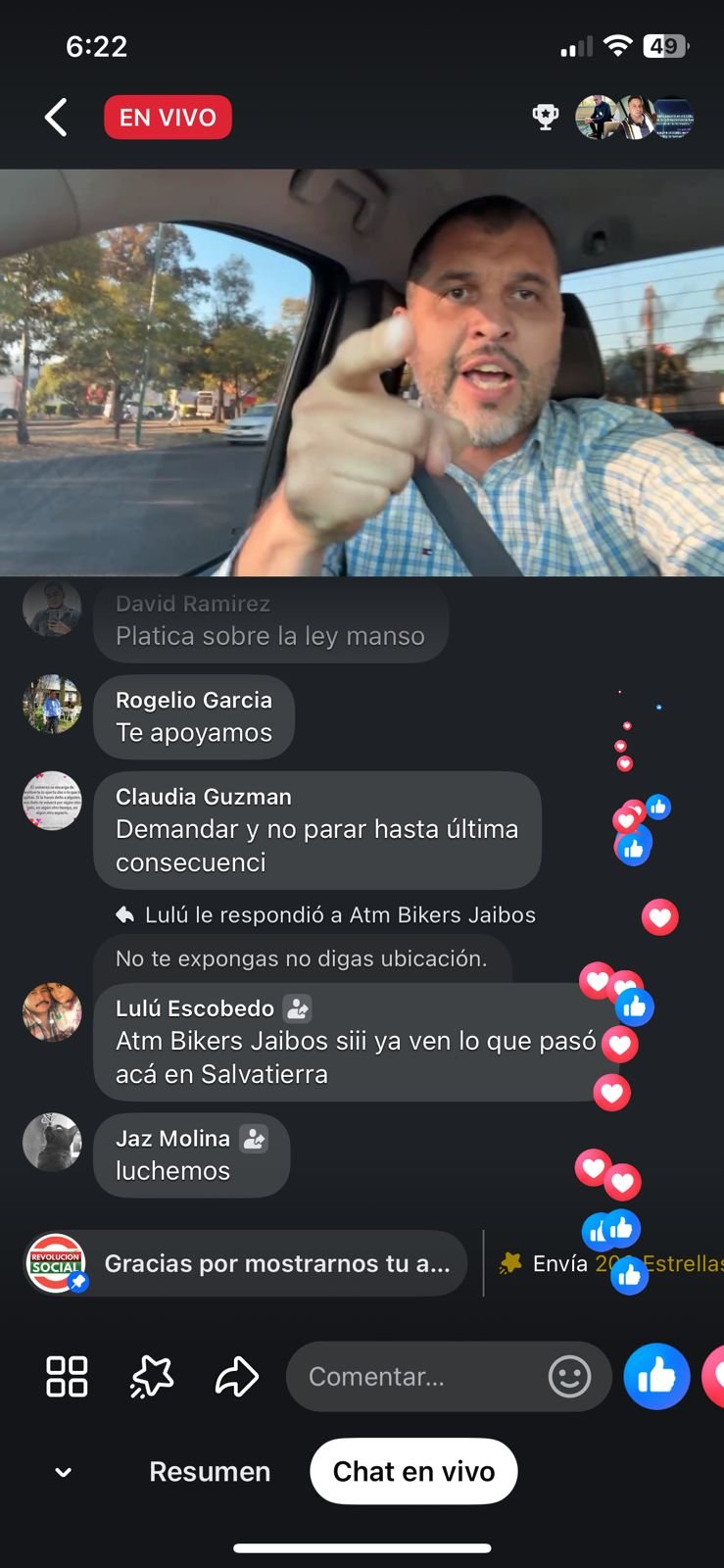This screenshot has width=724, height=1568.
Task: Open Claudia Guzman's comment
Action: click(x=316, y=830)
